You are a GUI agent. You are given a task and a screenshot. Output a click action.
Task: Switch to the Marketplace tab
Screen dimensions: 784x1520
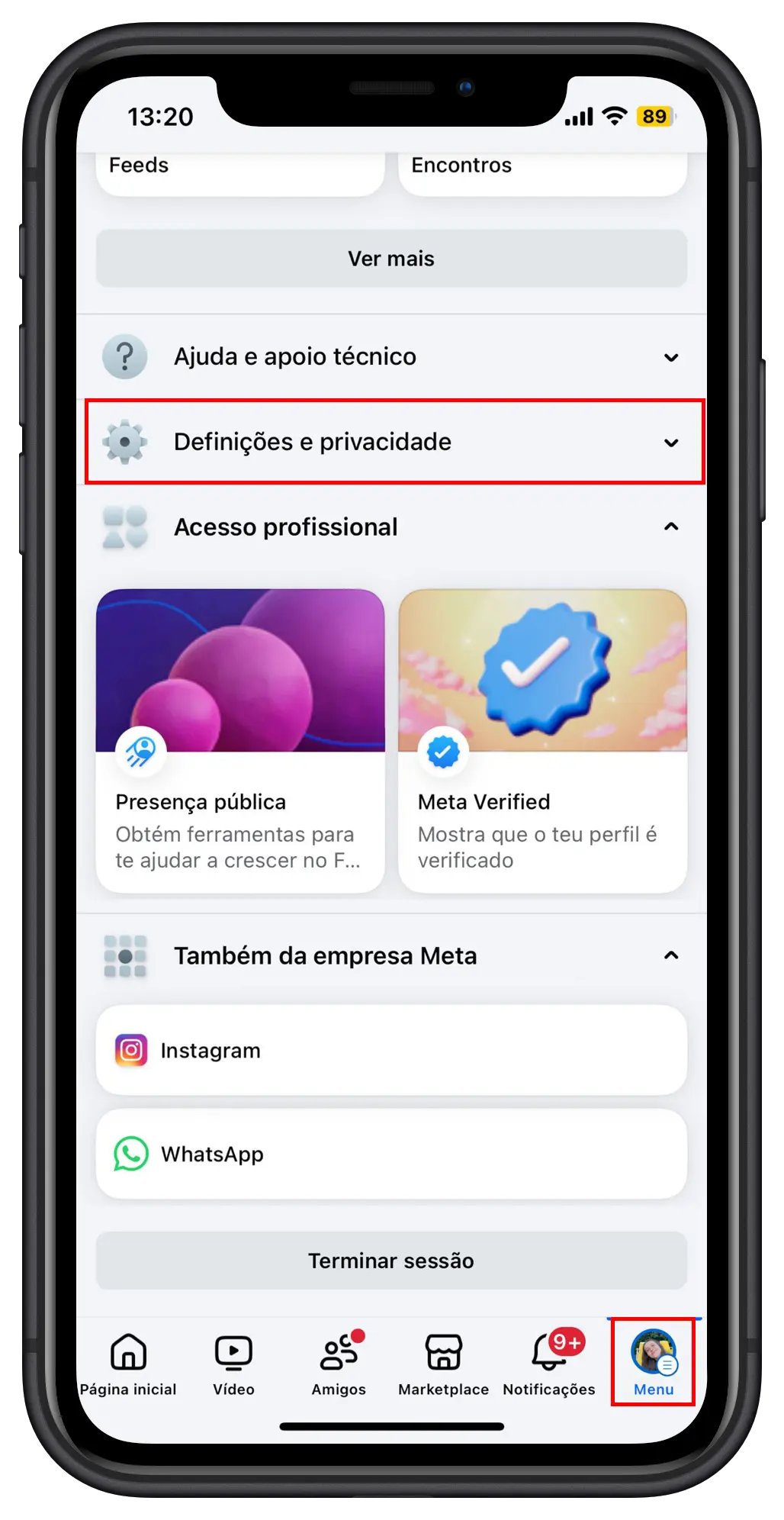(443, 1364)
